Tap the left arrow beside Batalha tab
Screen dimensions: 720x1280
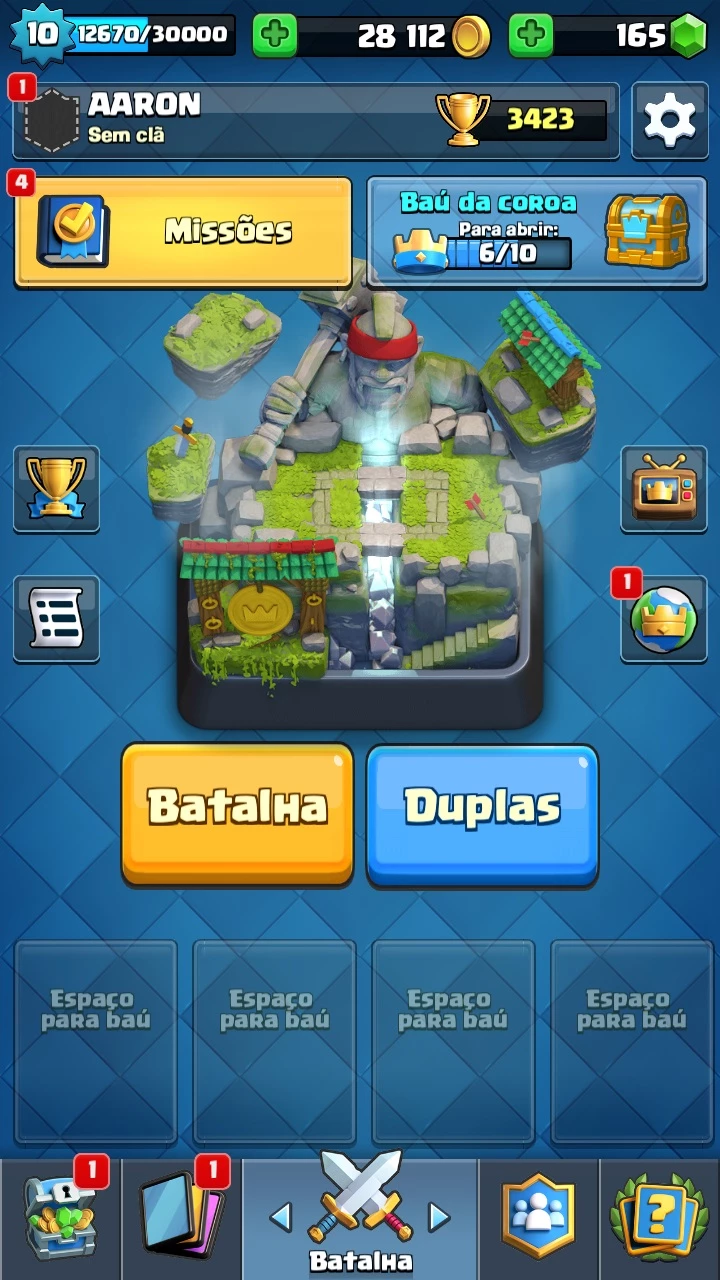281,1217
